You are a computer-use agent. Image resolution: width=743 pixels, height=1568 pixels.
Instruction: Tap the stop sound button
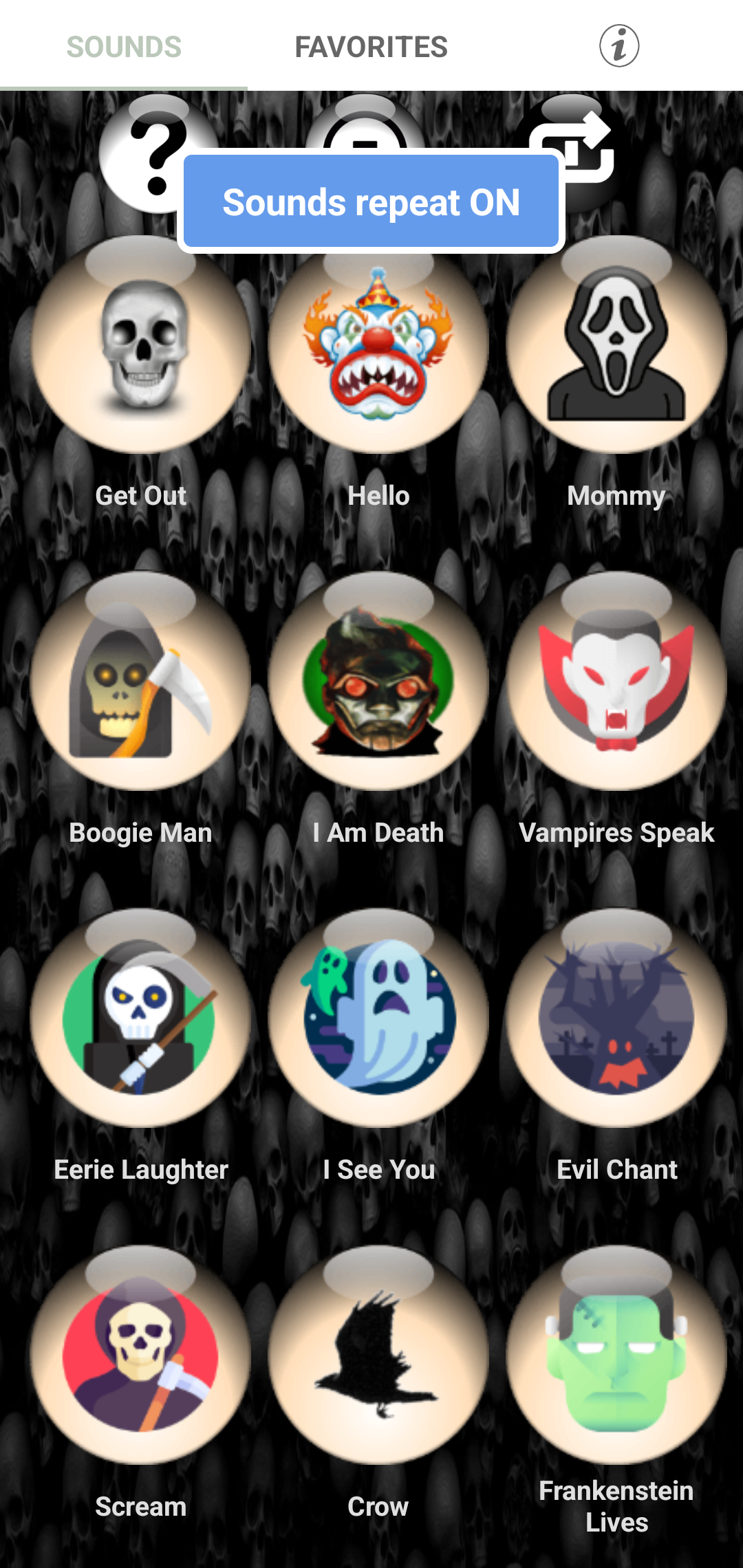pos(365,124)
